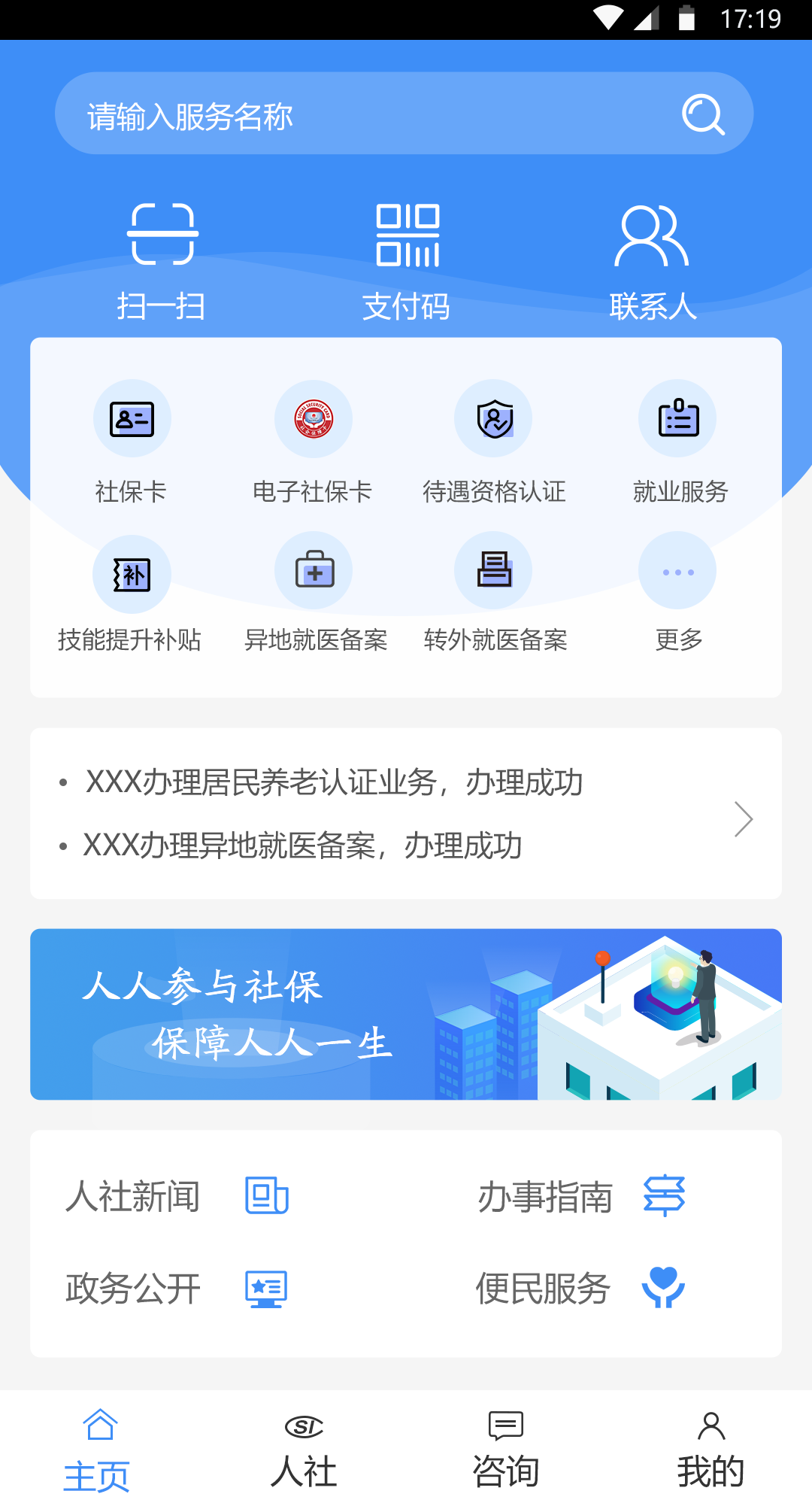
Task: Tap the 待遇资格认证 shield icon
Action: pyautogui.click(x=495, y=418)
